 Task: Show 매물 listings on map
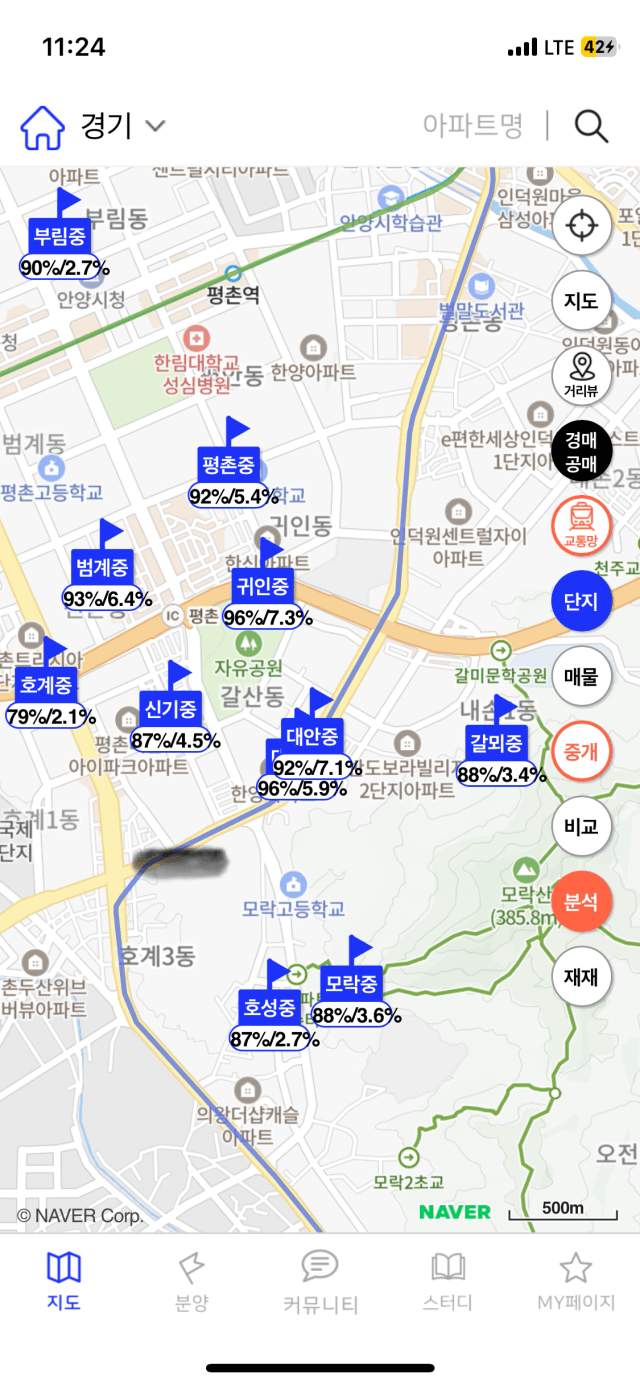(x=581, y=676)
